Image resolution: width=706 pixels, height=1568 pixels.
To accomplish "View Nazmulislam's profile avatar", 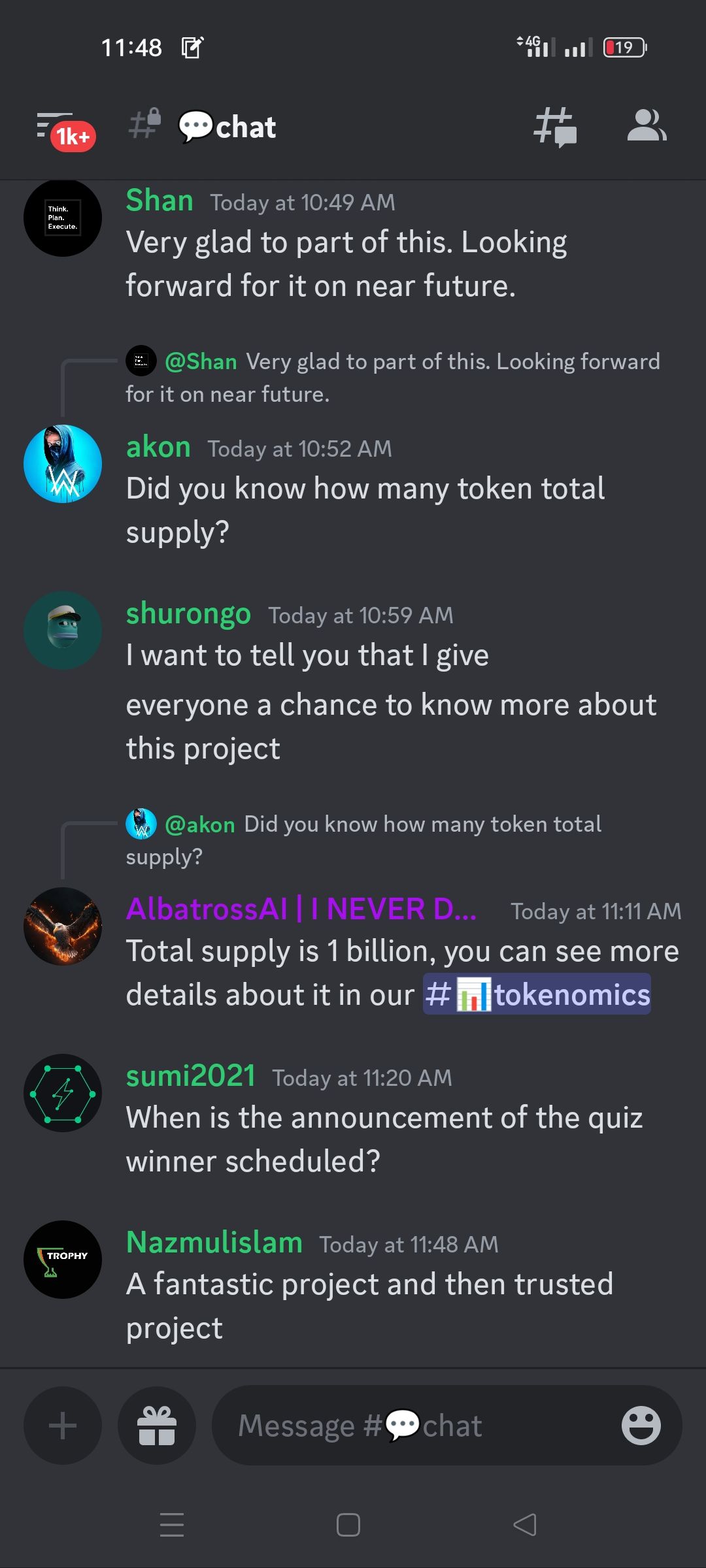I will [63, 1260].
